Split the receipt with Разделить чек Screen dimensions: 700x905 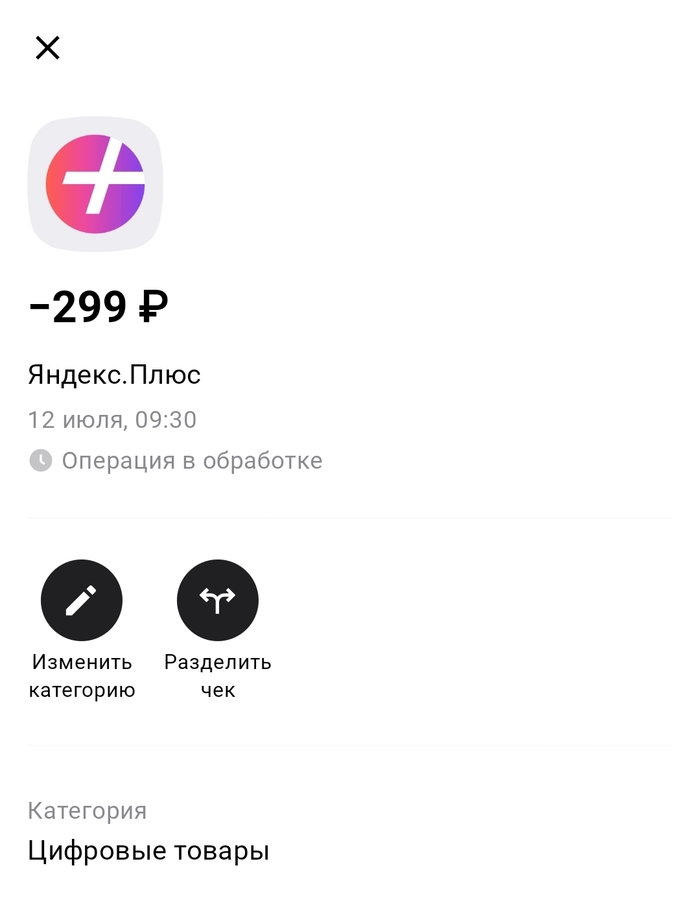[217, 600]
